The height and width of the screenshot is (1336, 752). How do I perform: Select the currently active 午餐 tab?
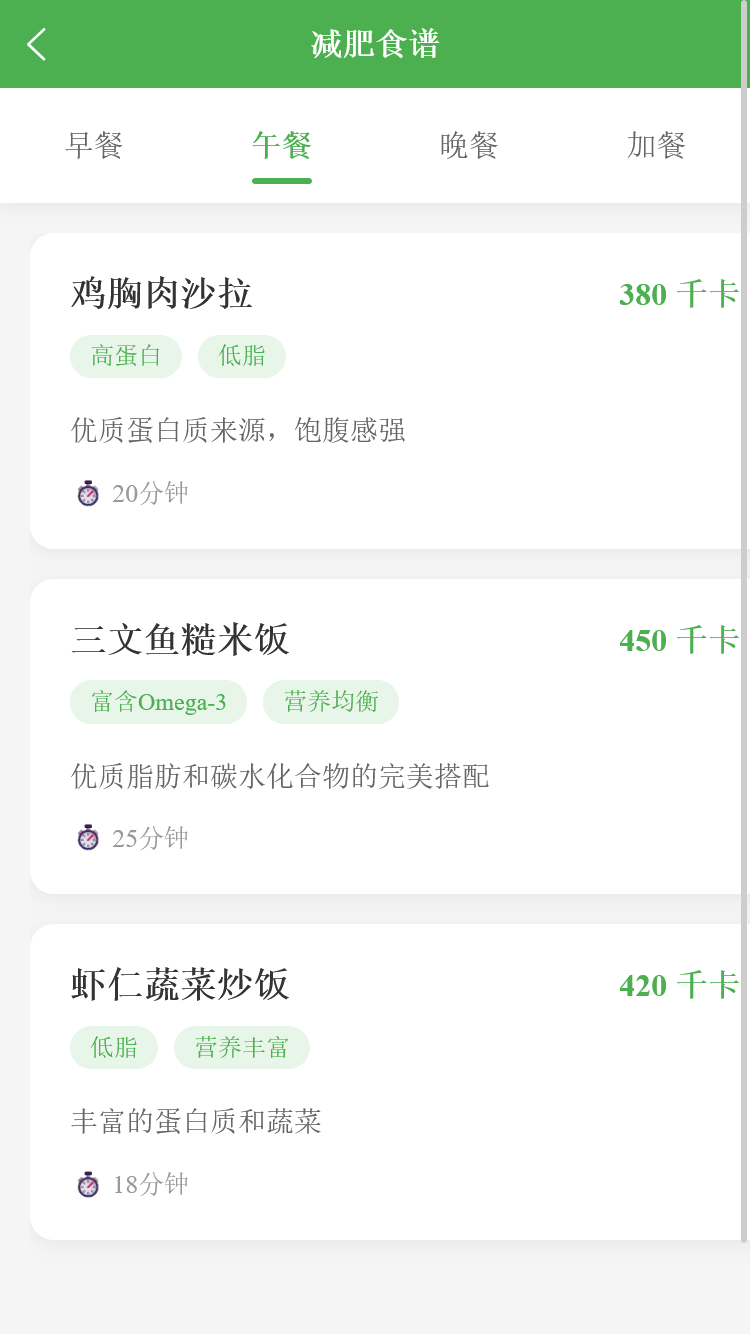281,146
